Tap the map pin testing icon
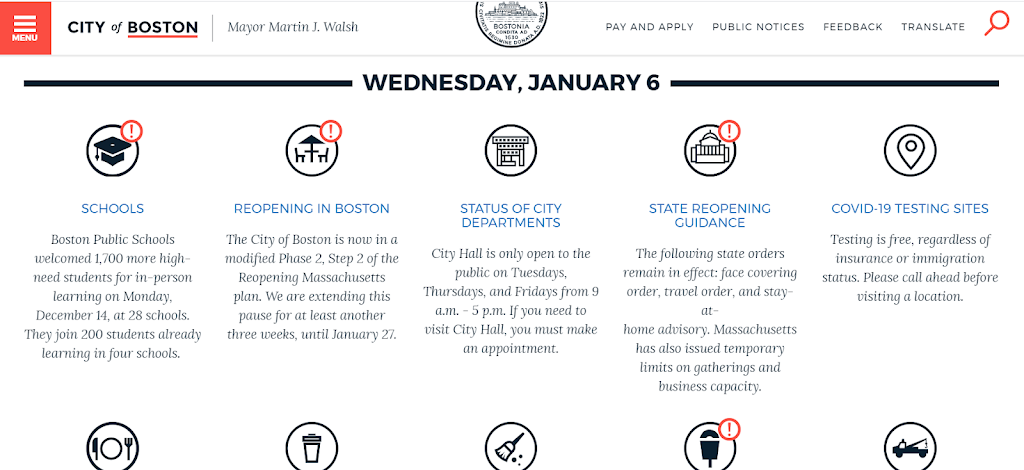Viewport: 1024px width, 470px height. pyautogui.click(x=909, y=151)
